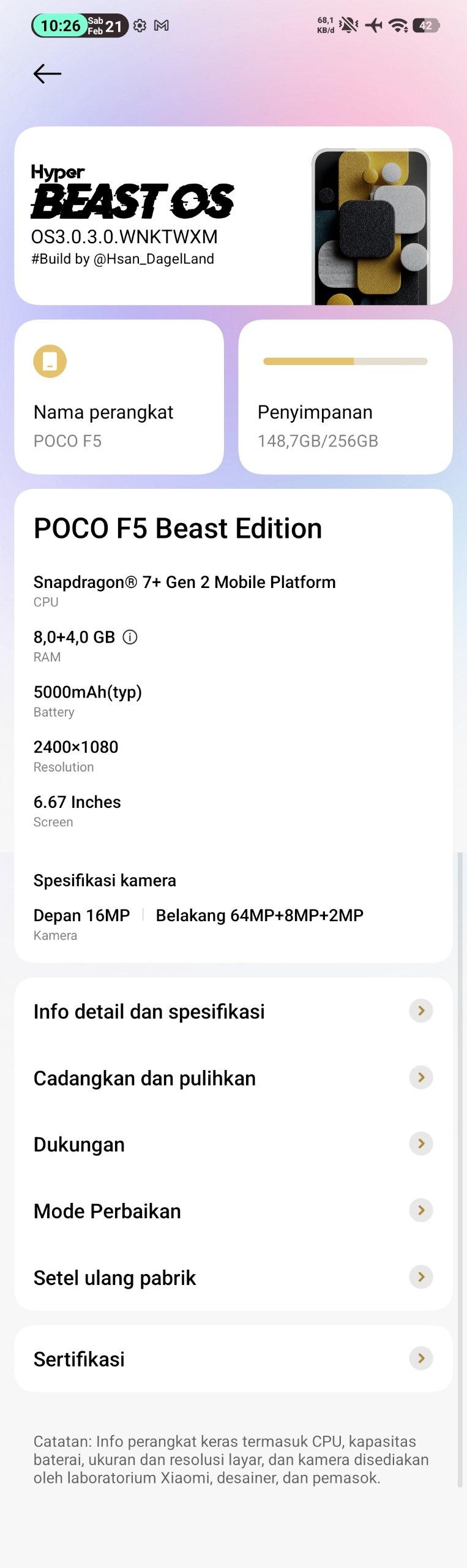Image resolution: width=467 pixels, height=1568 pixels.
Task: Open Cadangkan dan pulihkan
Action: click(233, 1078)
